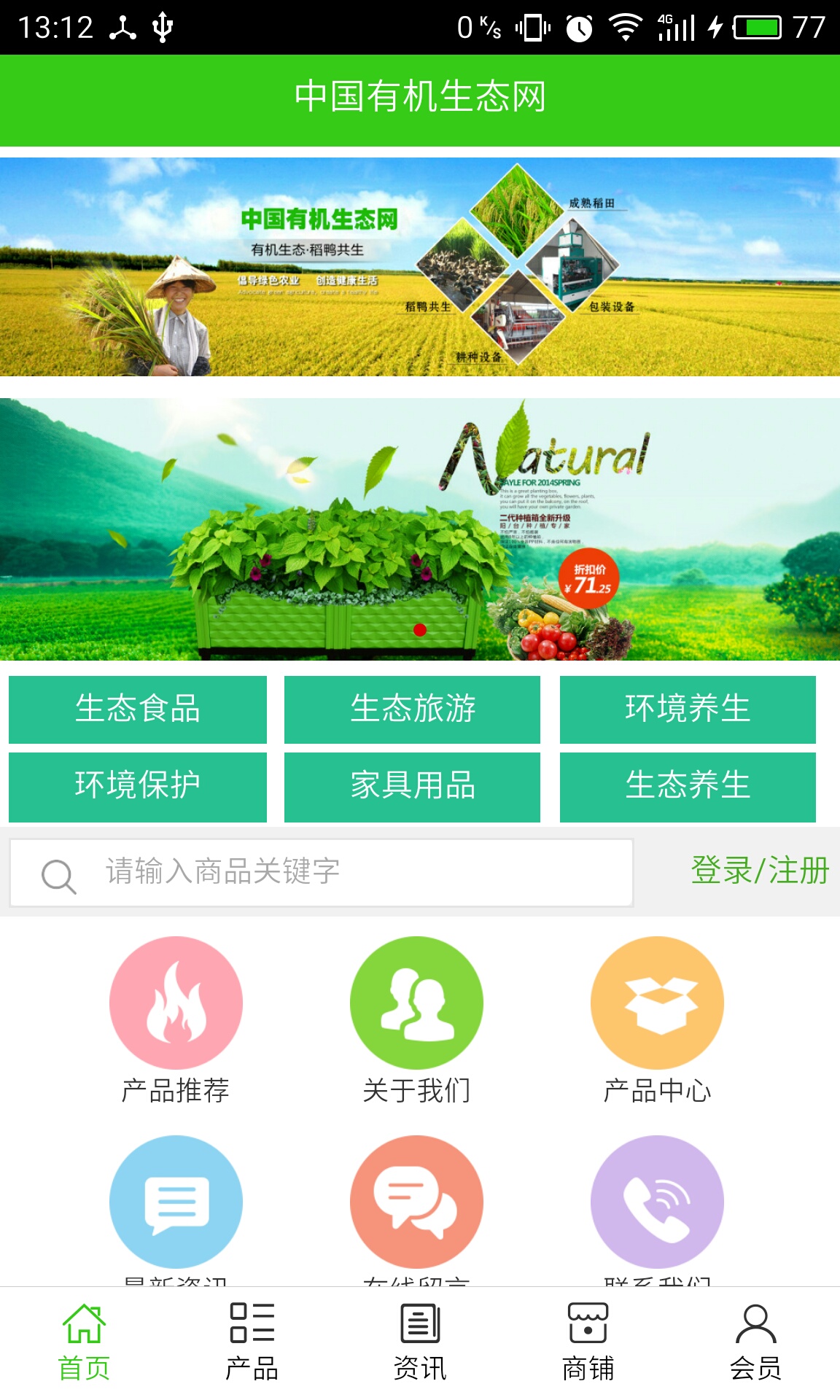Click the 环境保护 button

[x=138, y=786]
